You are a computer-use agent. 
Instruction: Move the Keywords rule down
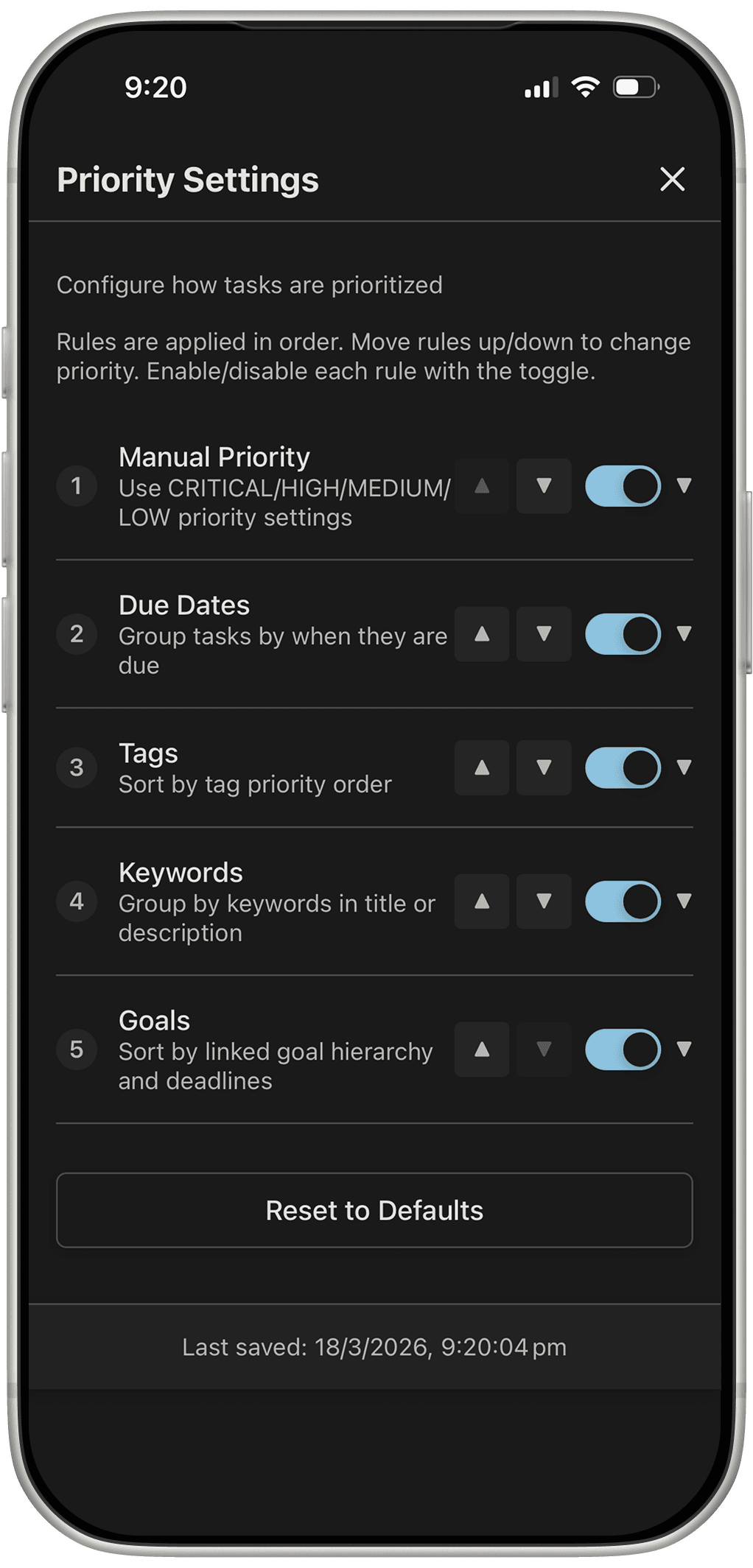[543, 901]
